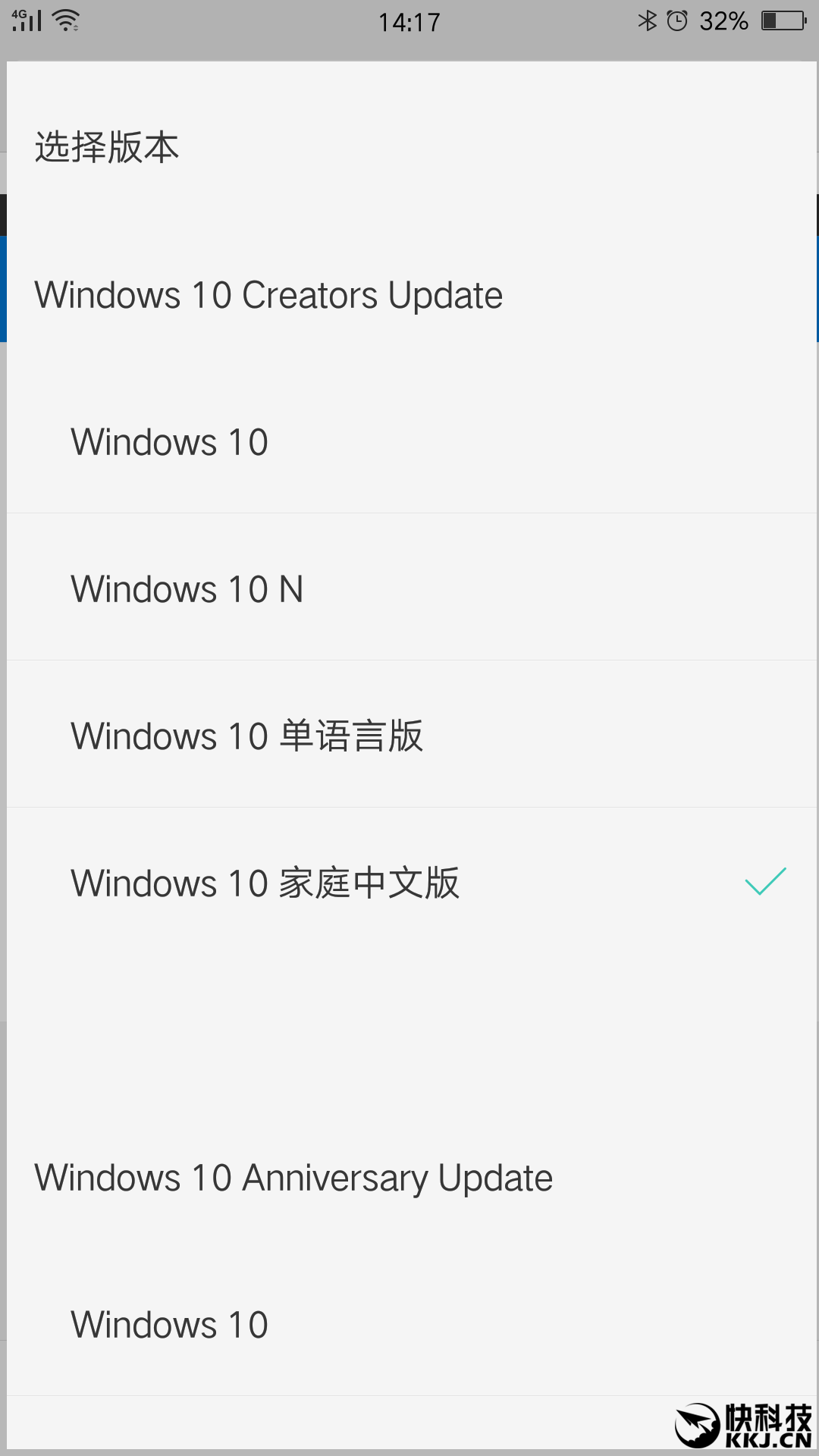The image size is (819, 1456).
Task: Choose Windows 10 under Anniversary Update
Action: click(170, 1325)
